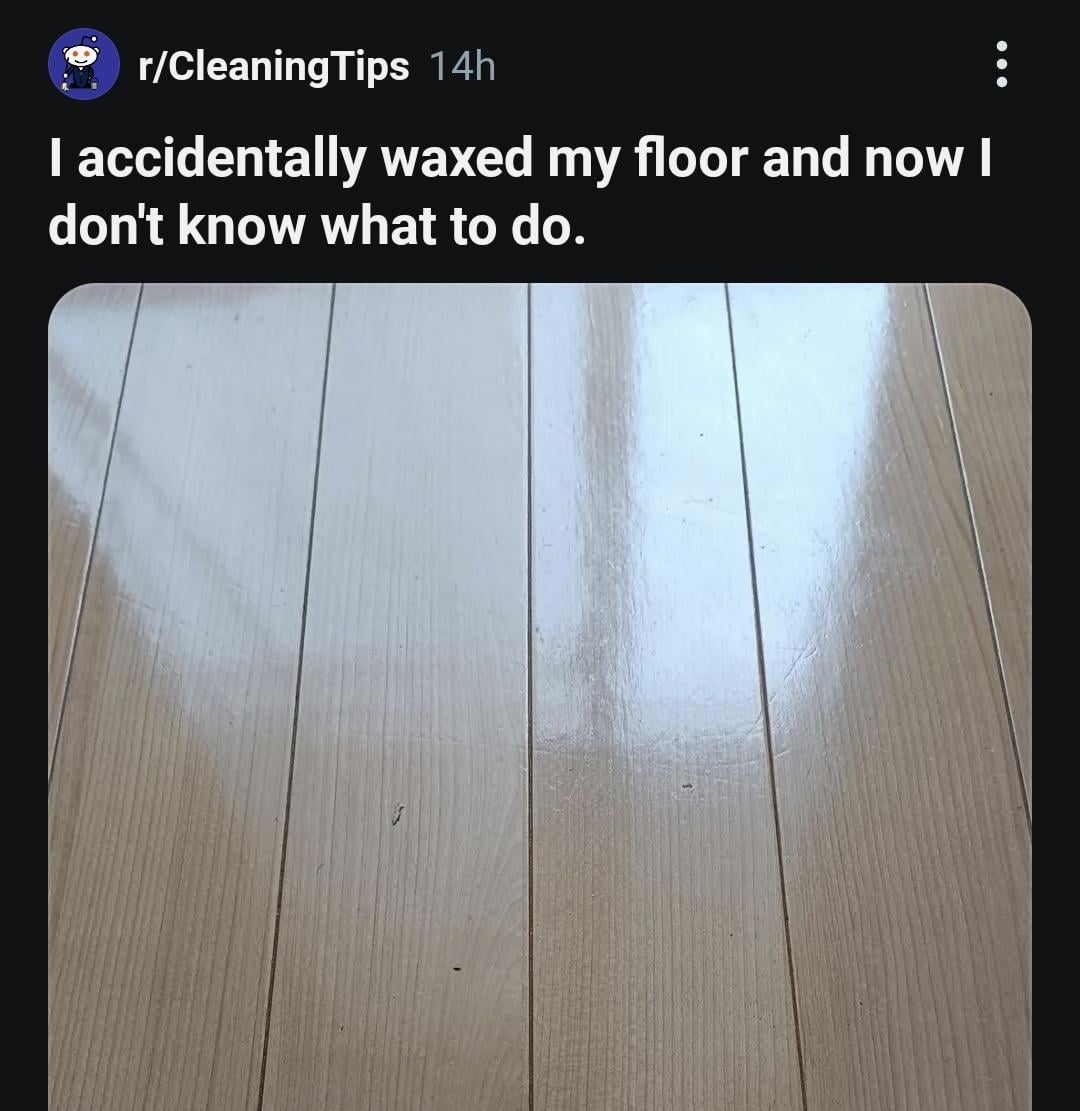The height and width of the screenshot is (1111, 1080).
Task: Open the post's three-dot overflow menu
Action: click(1002, 65)
